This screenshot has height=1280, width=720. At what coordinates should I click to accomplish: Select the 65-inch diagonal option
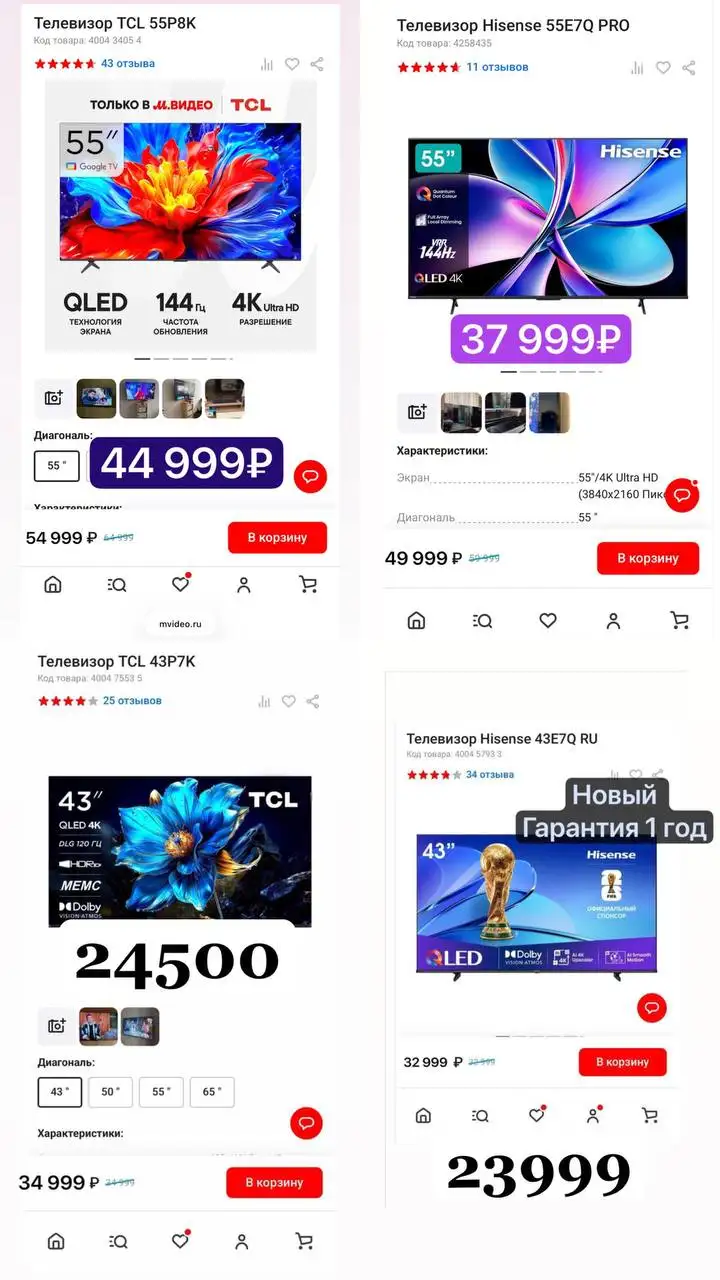[212, 1092]
